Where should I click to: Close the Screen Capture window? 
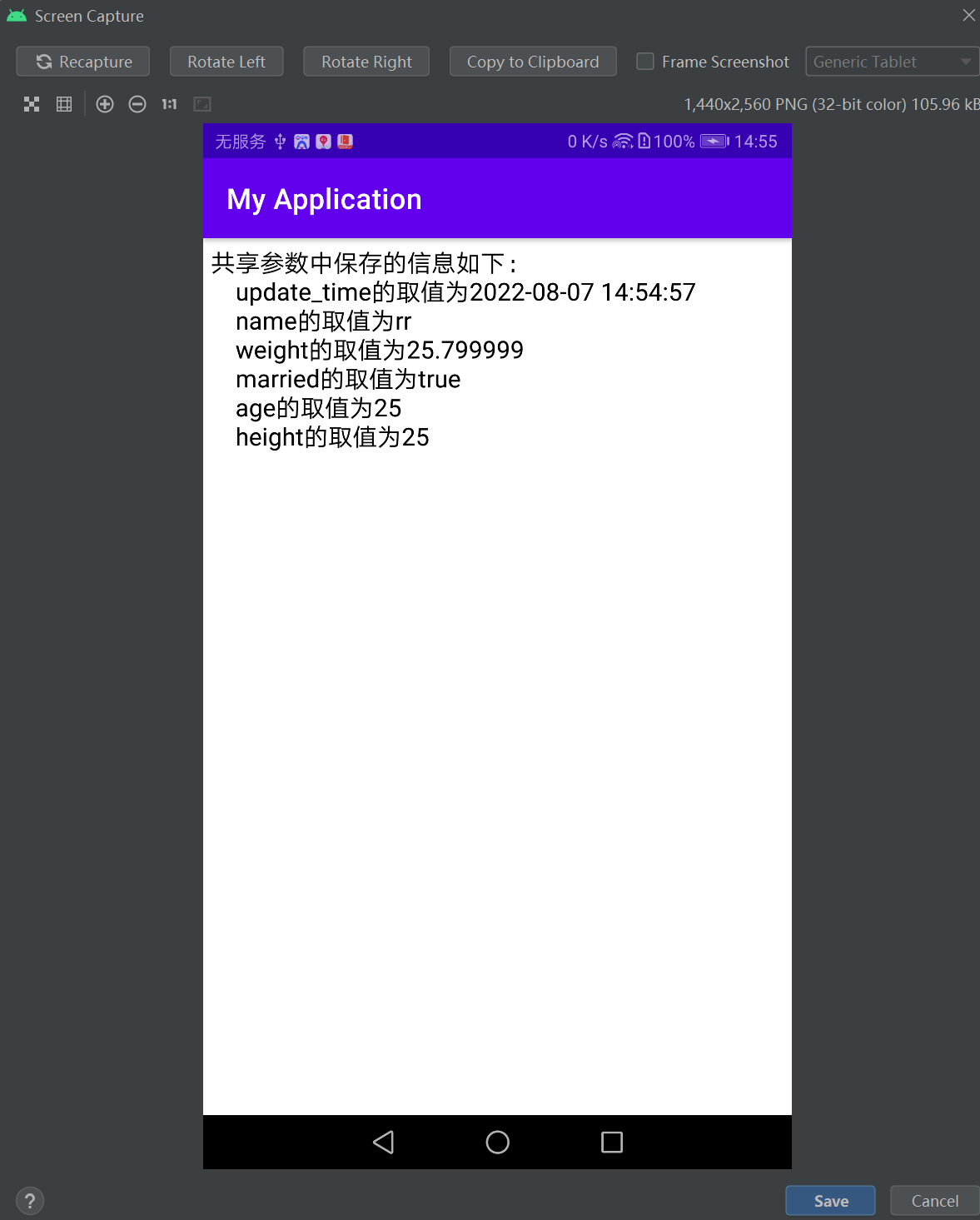[x=968, y=15]
